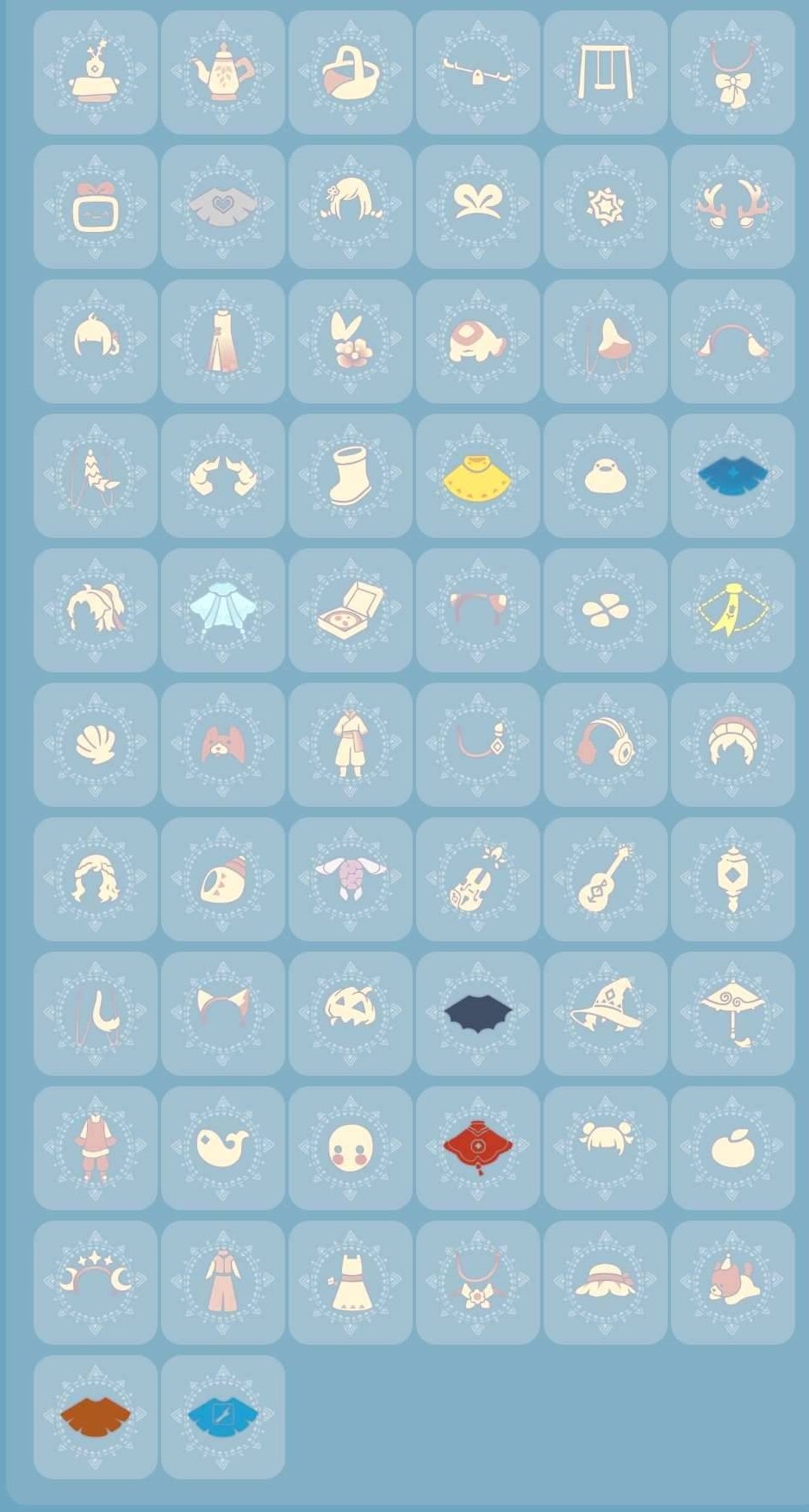The height and width of the screenshot is (1512, 809).
Task: Pick the cat ears headband item
Action: tap(222, 1014)
